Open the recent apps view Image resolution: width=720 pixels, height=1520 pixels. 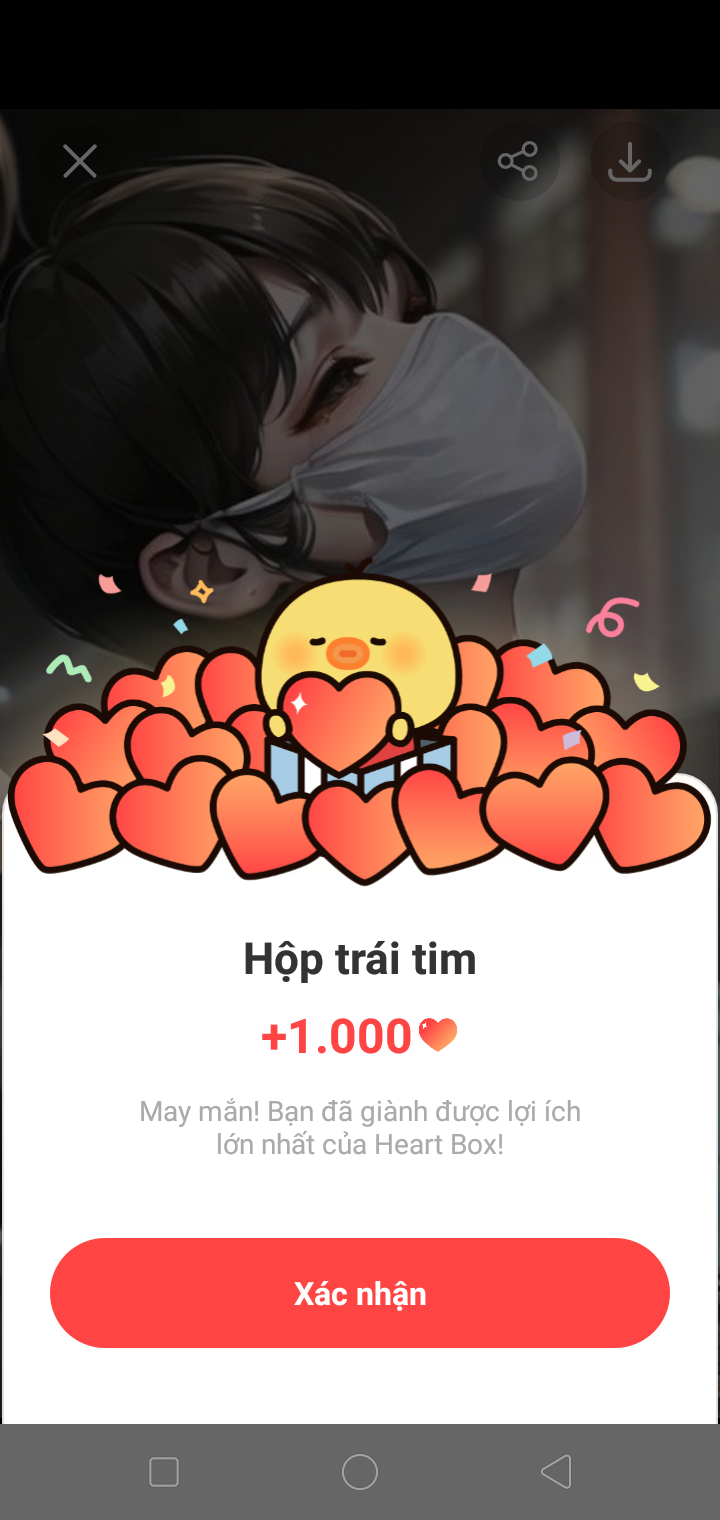(164, 1471)
